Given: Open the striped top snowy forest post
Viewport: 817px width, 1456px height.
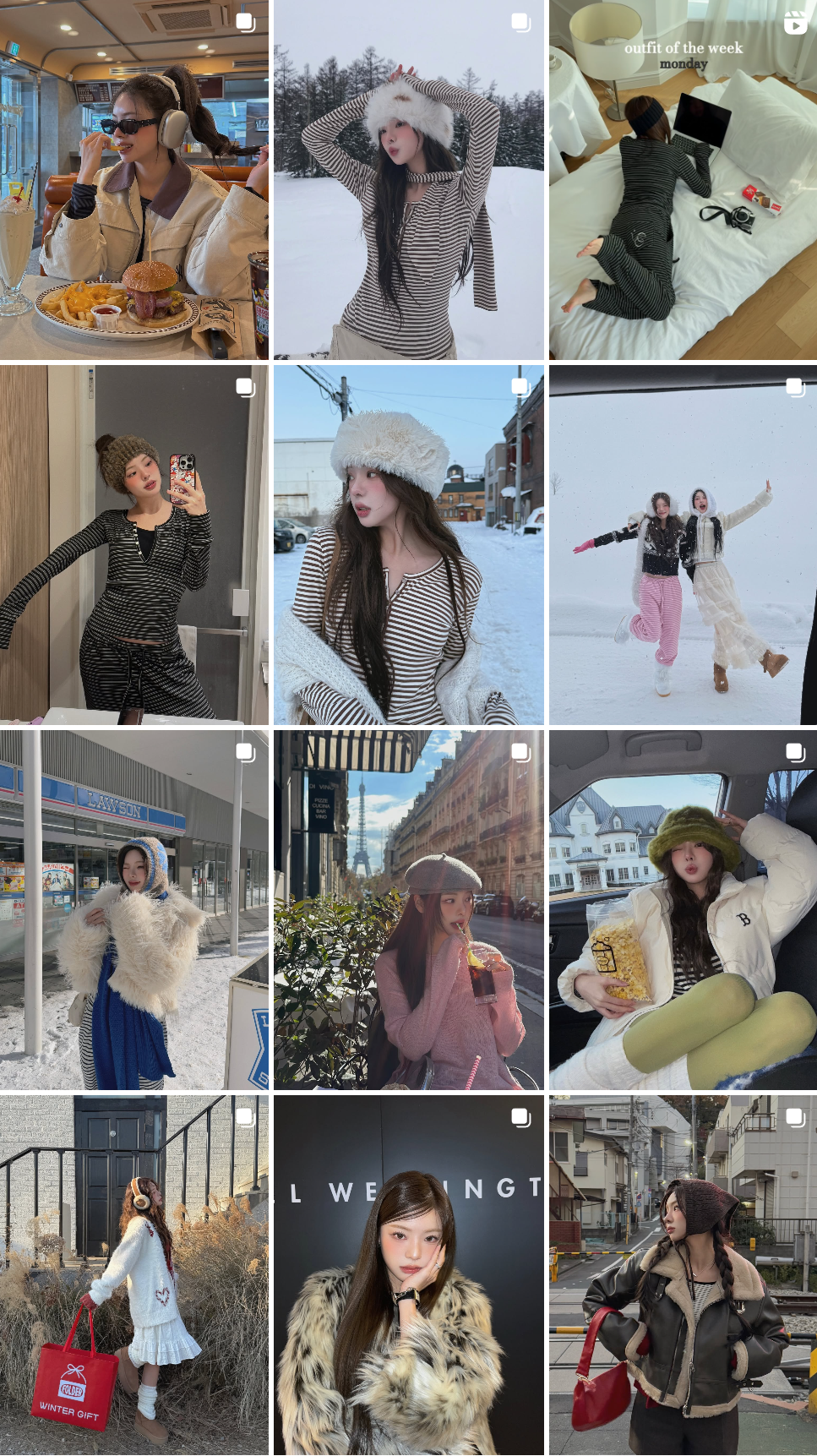Looking at the screenshot, I should tap(408, 179).
